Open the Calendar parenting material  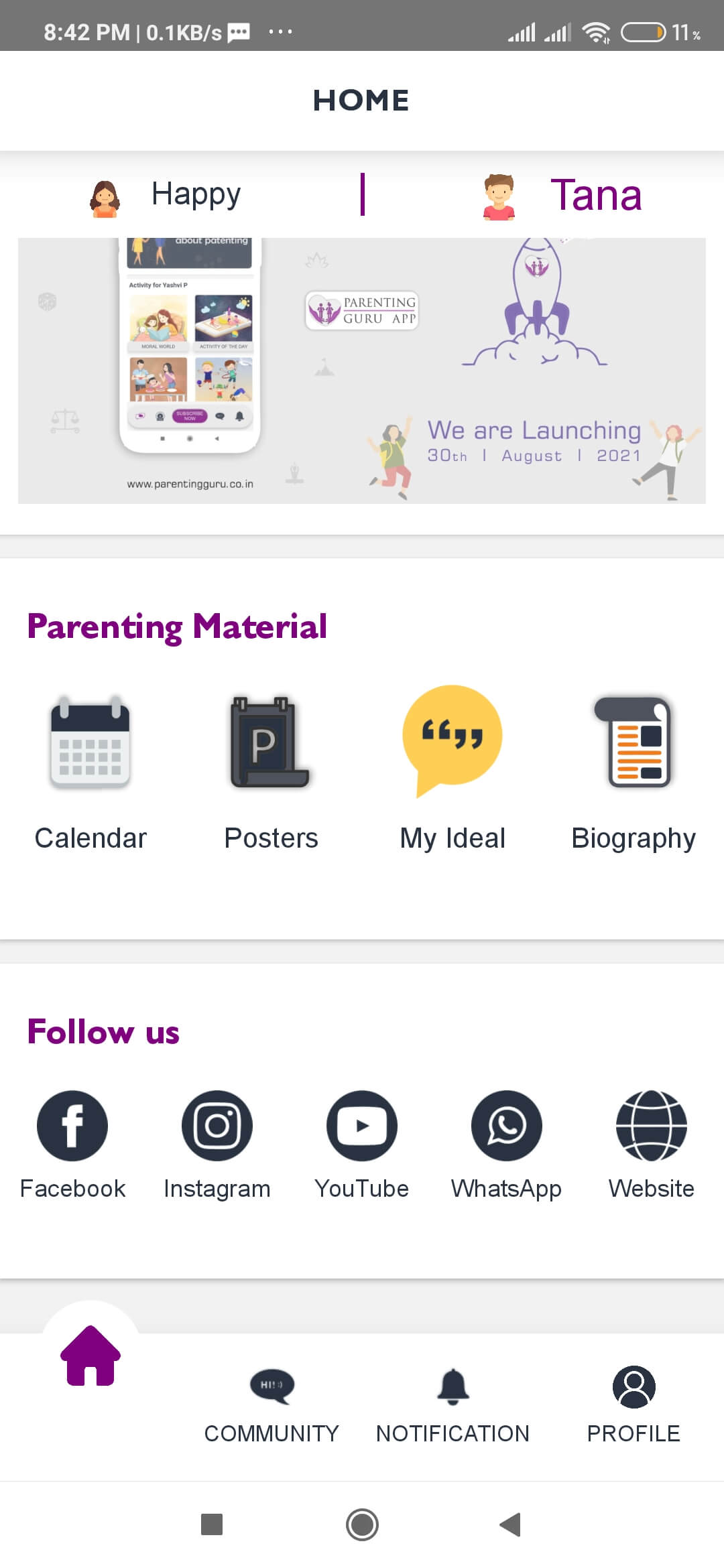pyautogui.click(x=90, y=771)
